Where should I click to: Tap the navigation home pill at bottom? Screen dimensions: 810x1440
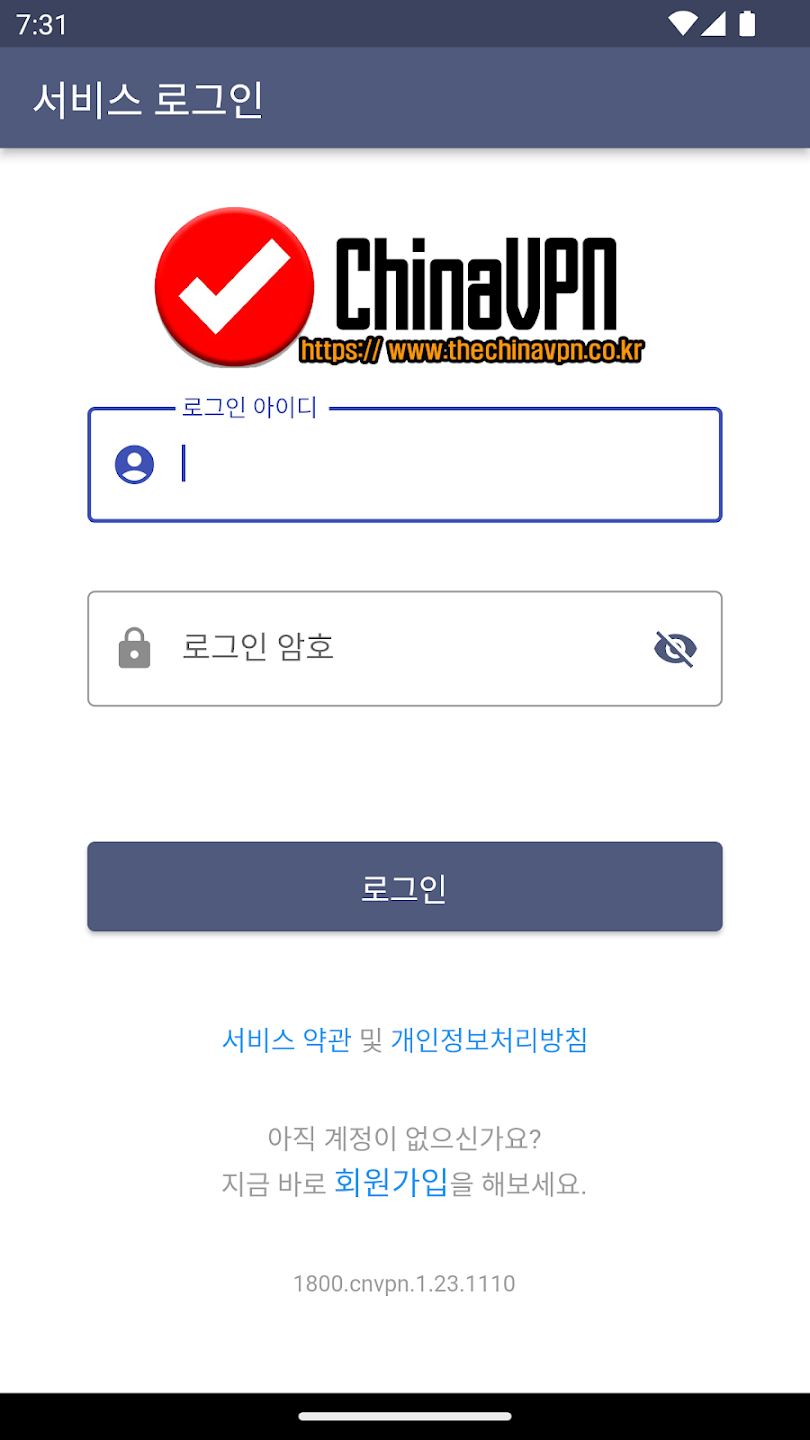click(x=404, y=1414)
